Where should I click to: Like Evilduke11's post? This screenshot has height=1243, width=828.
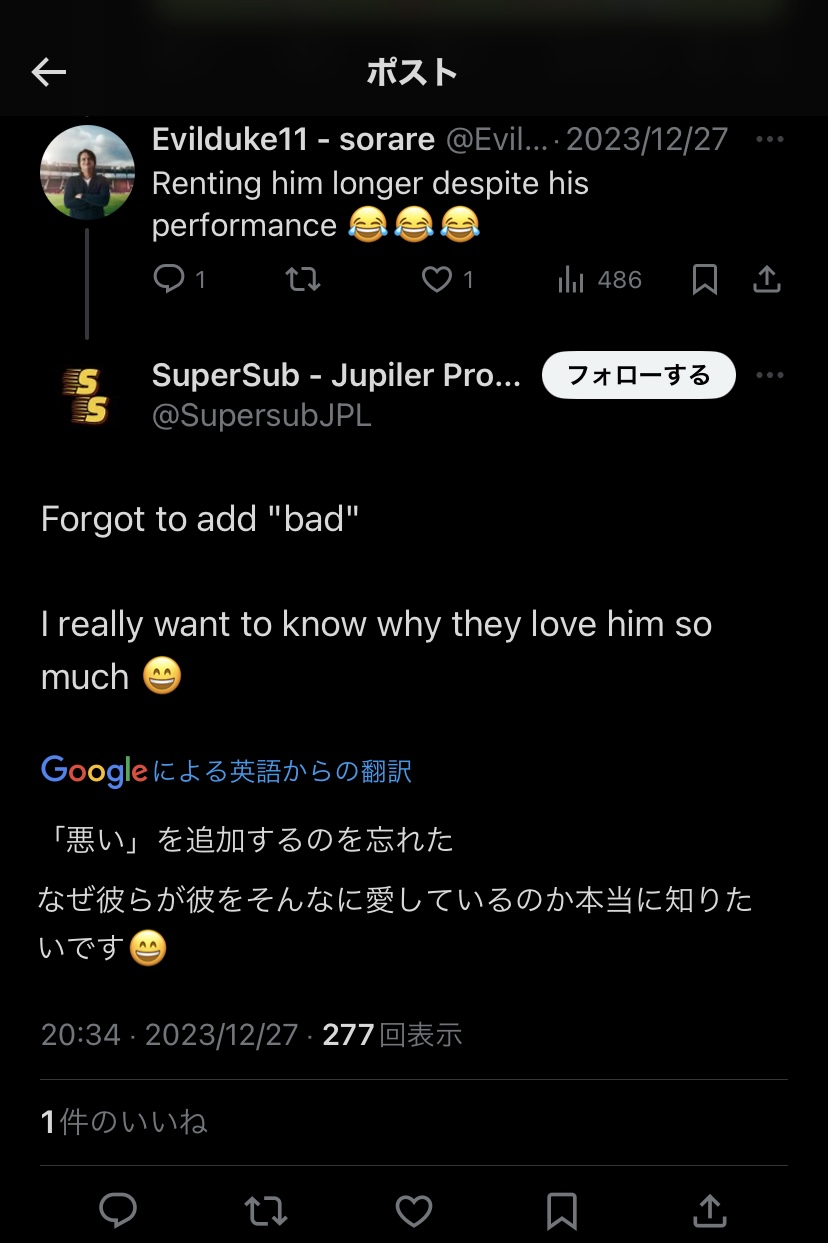pyautogui.click(x=436, y=280)
